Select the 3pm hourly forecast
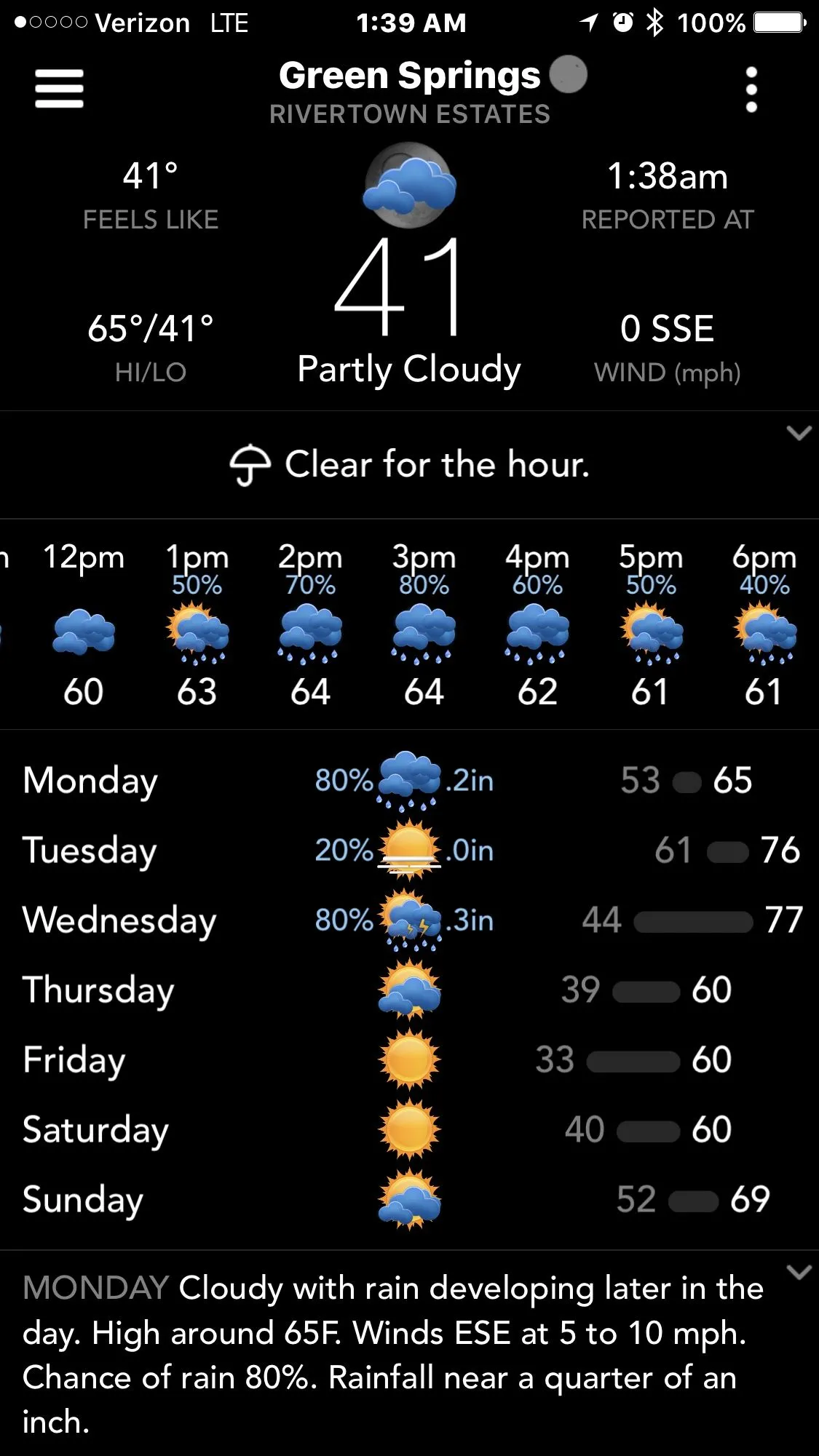This screenshot has height=1456, width=819. tap(424, 626)
